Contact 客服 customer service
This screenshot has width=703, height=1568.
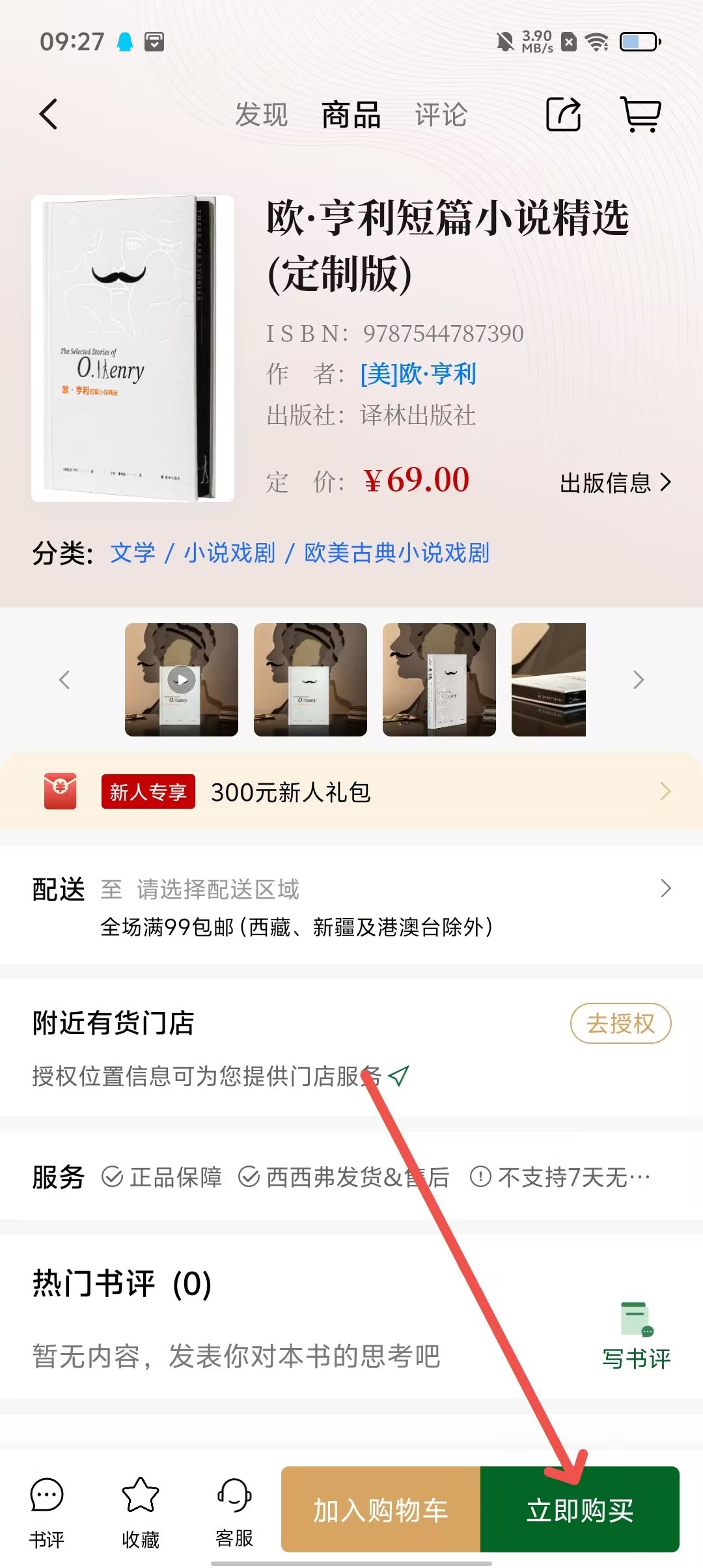(234, 1511)
